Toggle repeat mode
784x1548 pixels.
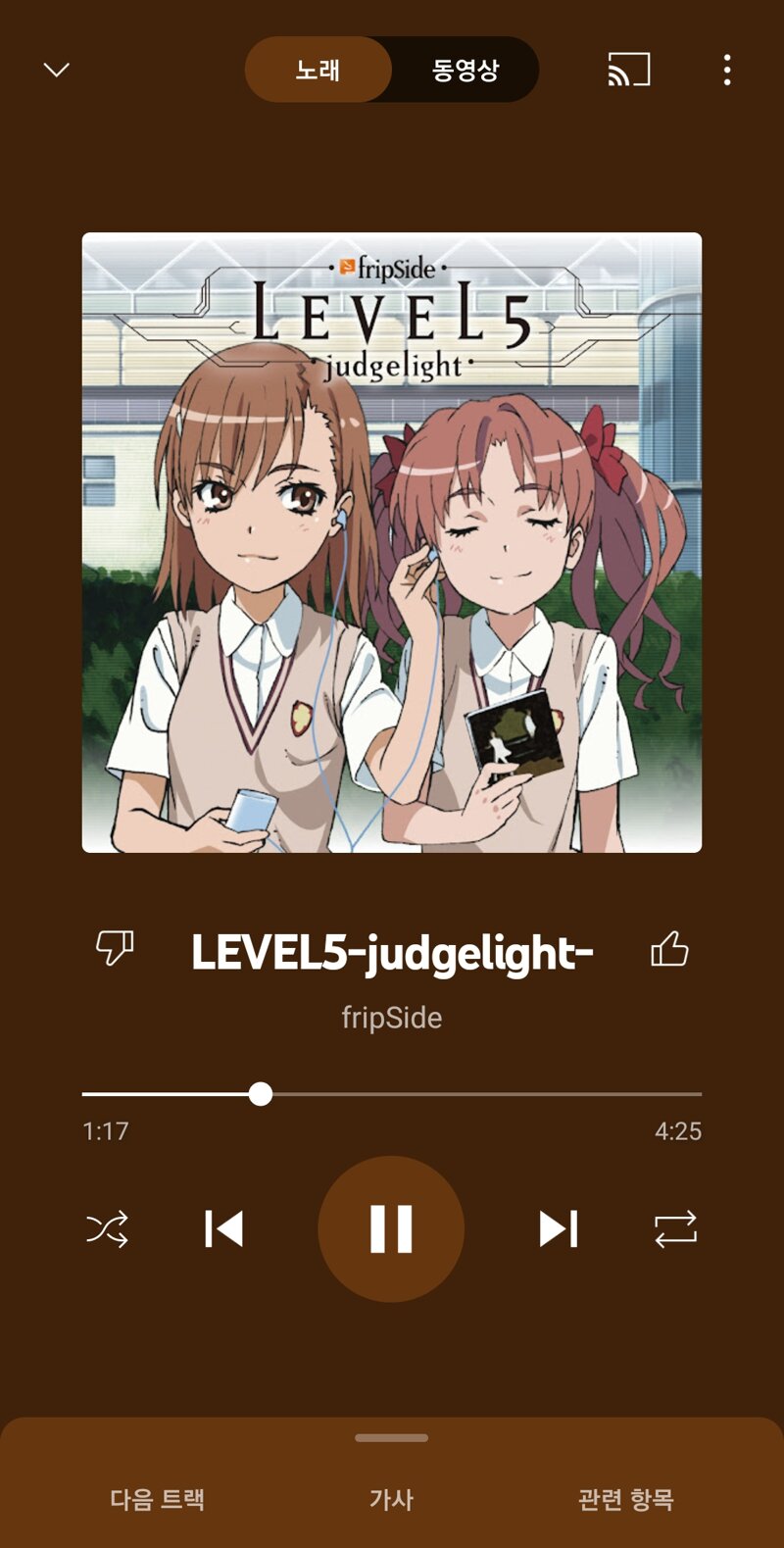[x=676, y=1228]
